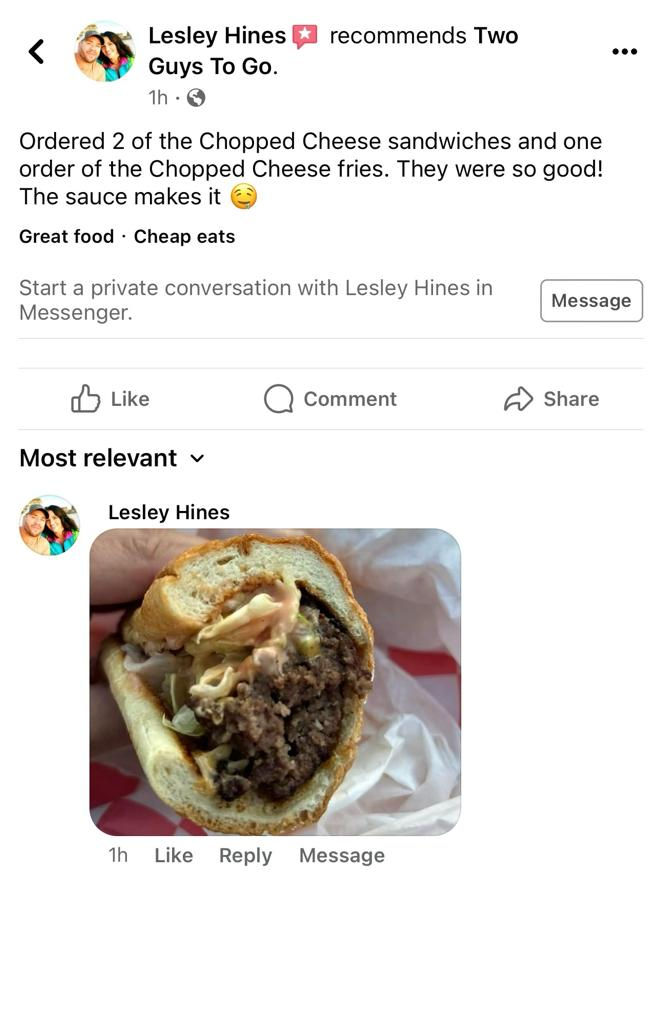Open the sandwich photo in the comment

[275, 681]
